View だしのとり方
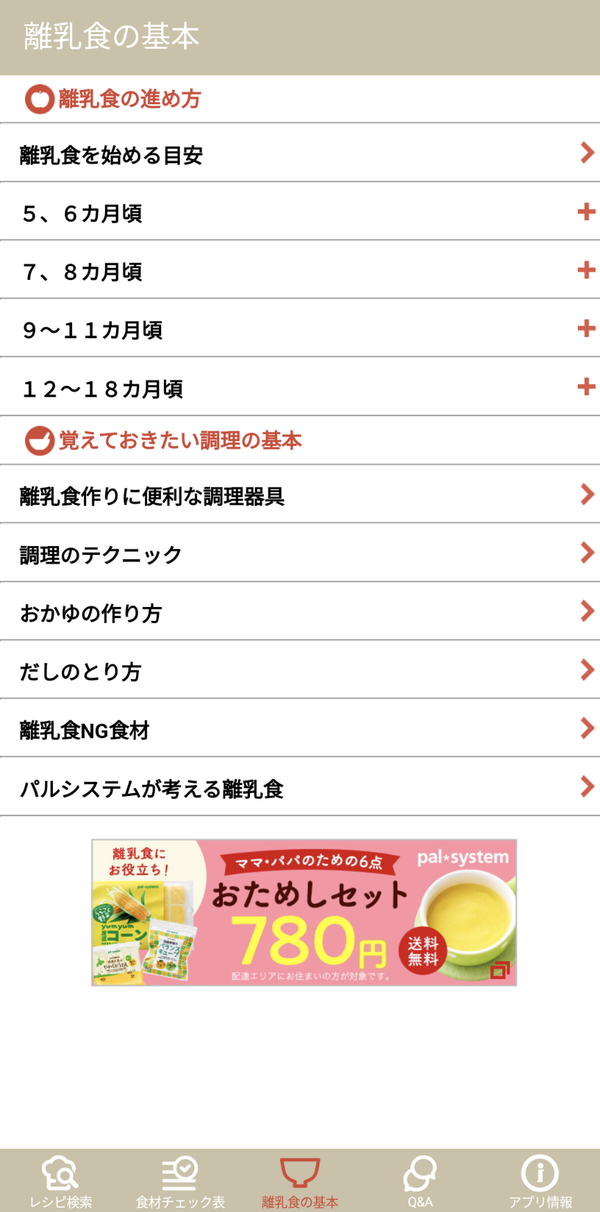This screenshot has height=1212, width=600. tap(300, 670)
